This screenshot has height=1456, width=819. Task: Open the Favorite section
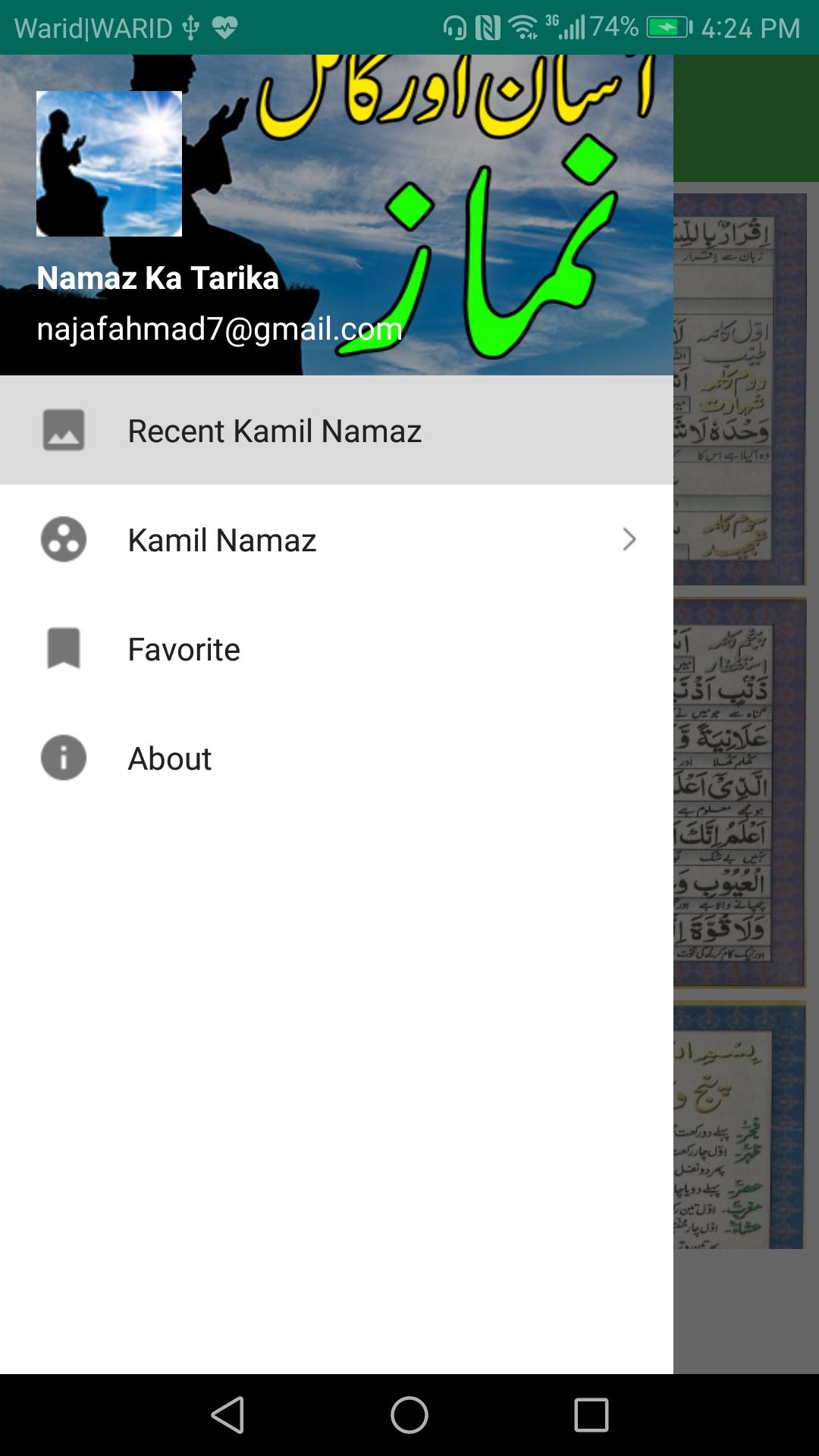184,650
